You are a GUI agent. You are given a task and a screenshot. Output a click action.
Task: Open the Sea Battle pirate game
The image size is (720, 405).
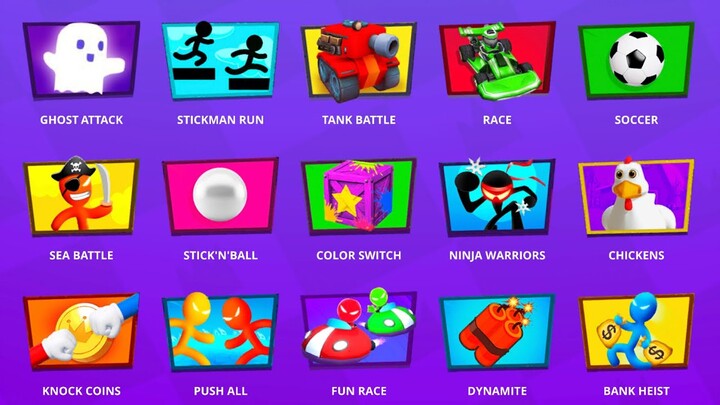pyautogui.click(x=82, y=196)
